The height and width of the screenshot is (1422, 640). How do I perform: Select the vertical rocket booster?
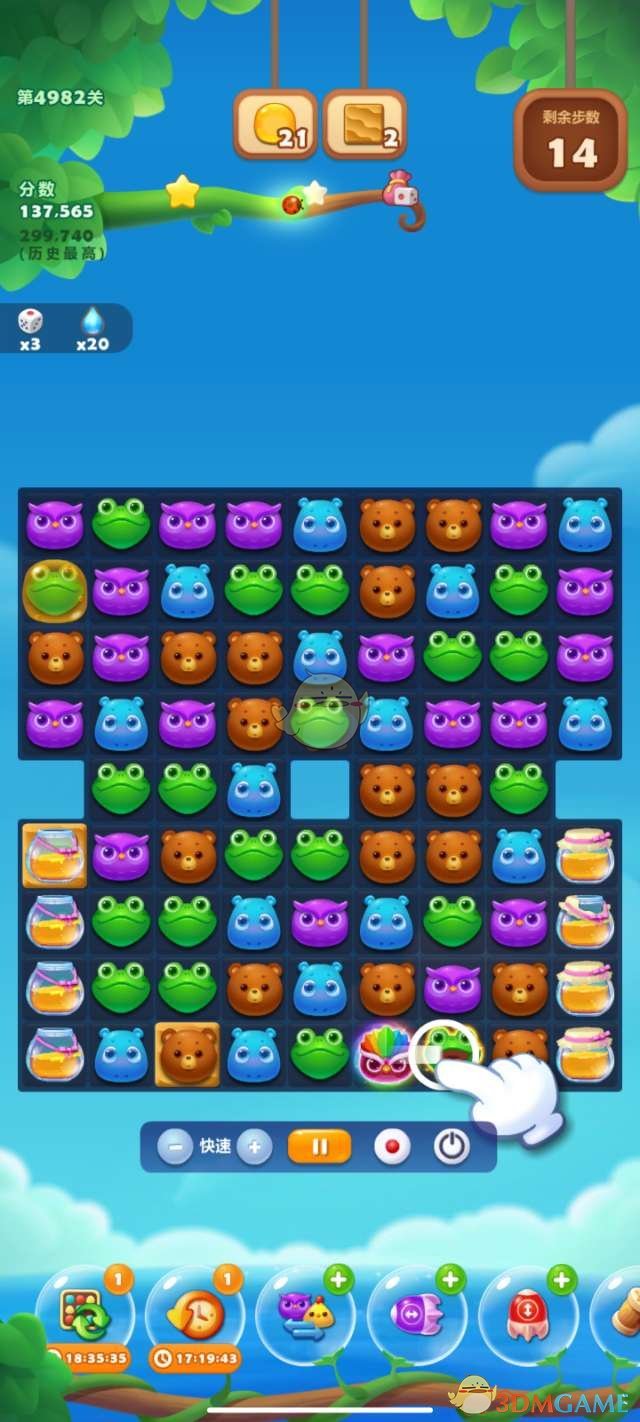click(527, 1313)
